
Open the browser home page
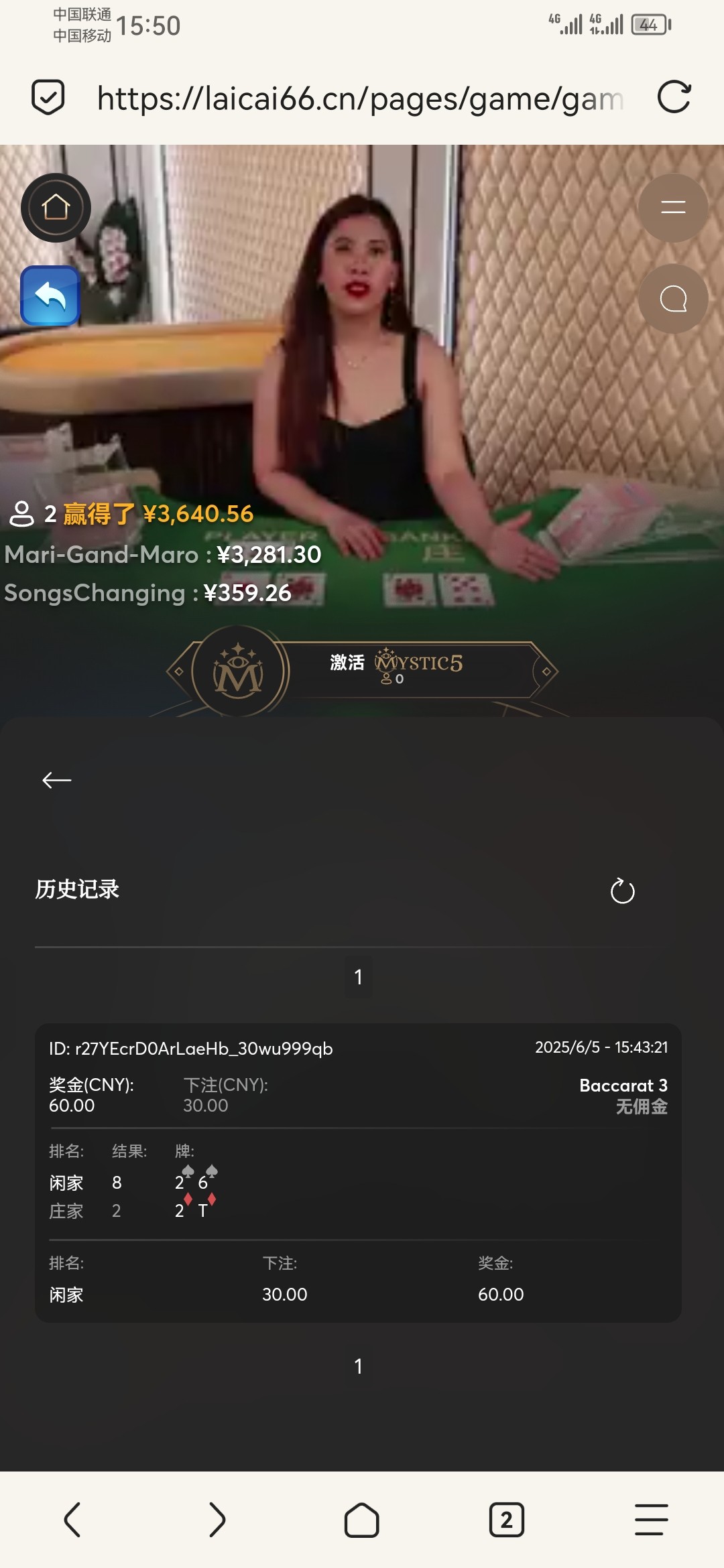[361, 1519]
